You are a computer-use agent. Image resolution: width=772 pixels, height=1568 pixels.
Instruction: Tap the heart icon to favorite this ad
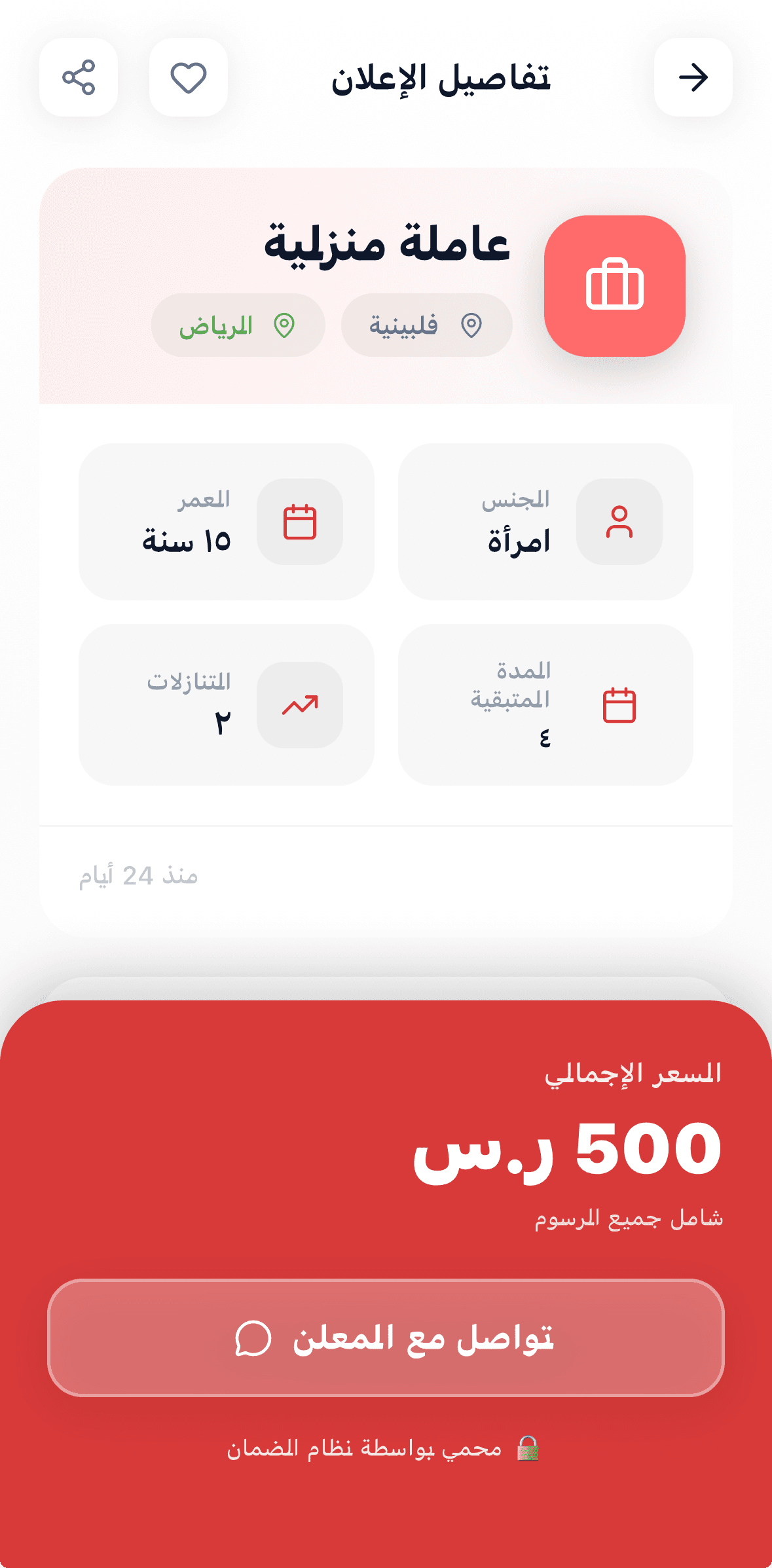(x=189, y=78)
